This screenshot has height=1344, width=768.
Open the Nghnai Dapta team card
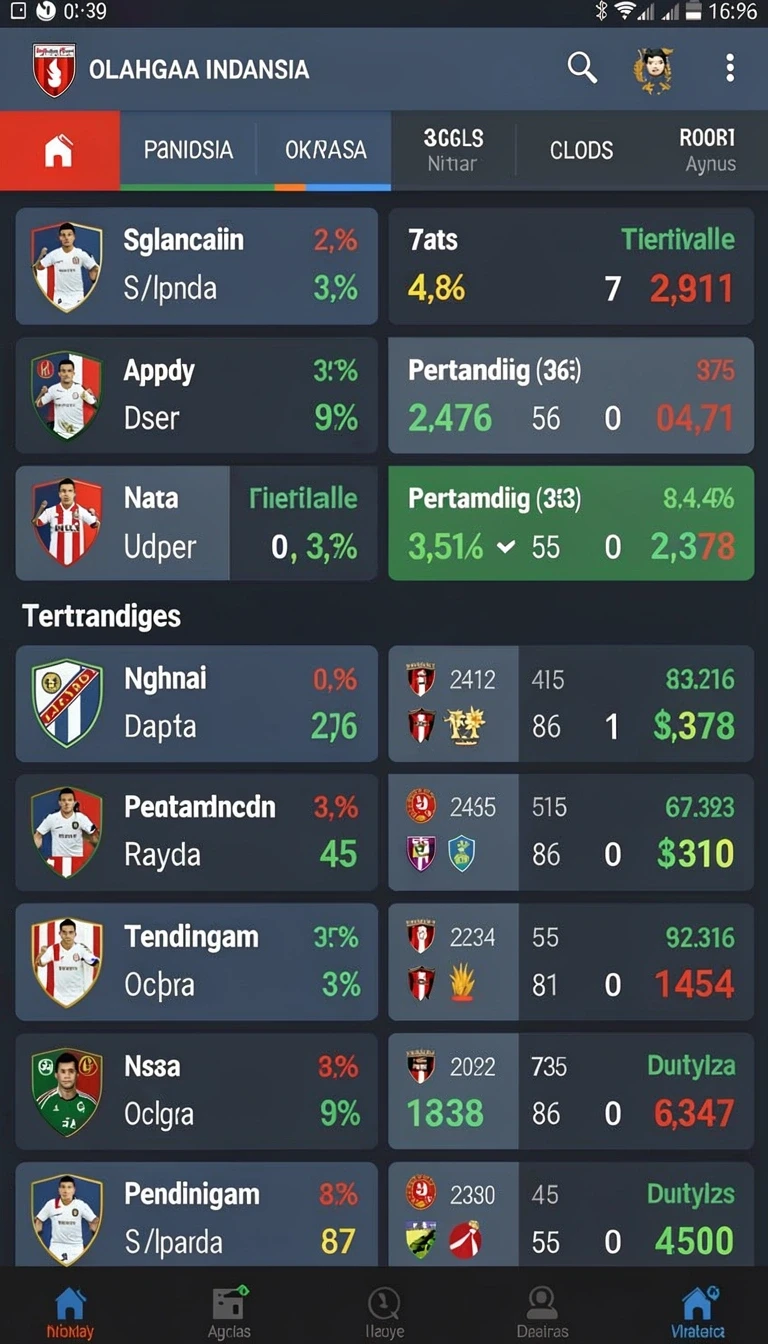pyautogui.click(x=197, y=703)
